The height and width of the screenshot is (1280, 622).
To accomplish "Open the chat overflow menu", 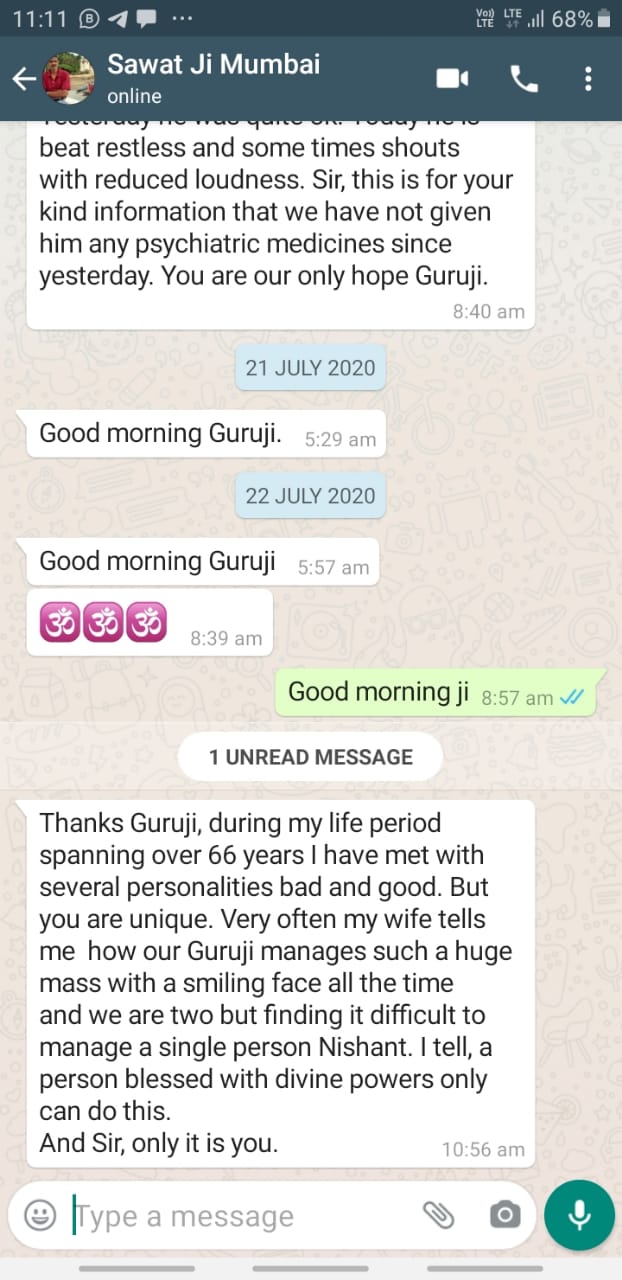I will pos(588,79).
